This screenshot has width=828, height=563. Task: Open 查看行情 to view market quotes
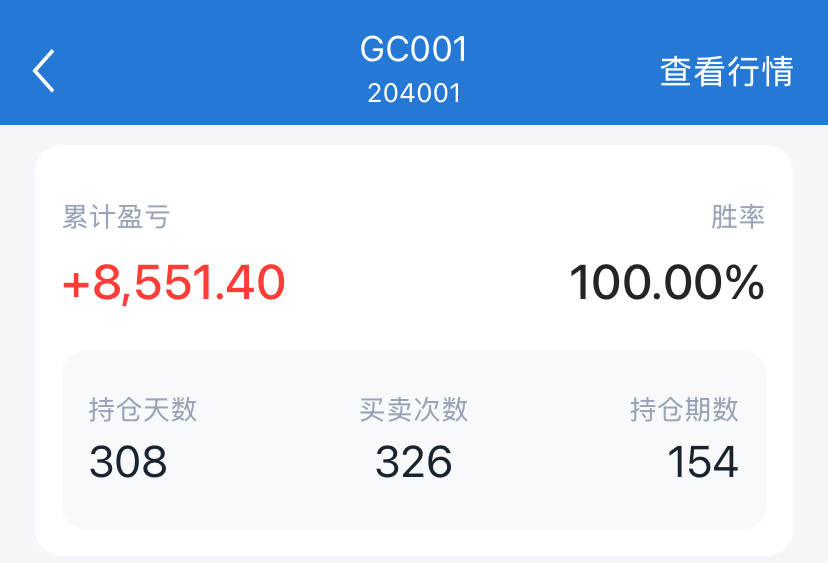point(727,71)
